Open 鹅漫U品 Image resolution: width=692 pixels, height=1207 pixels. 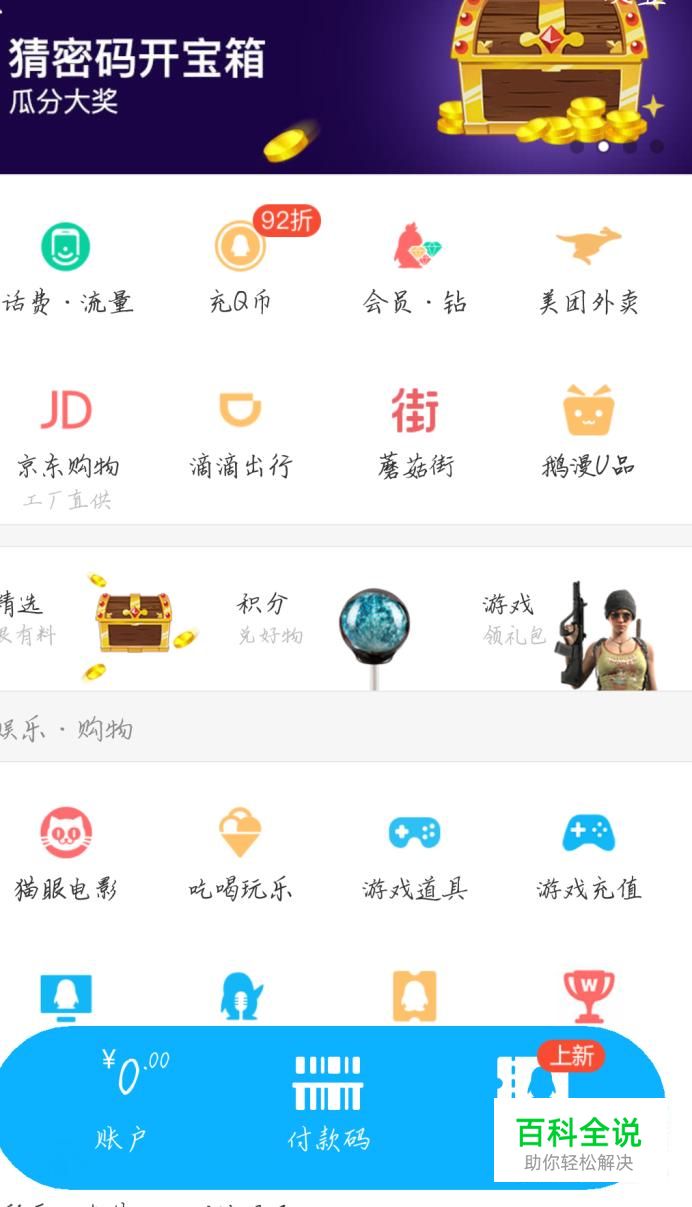(588, 432)
